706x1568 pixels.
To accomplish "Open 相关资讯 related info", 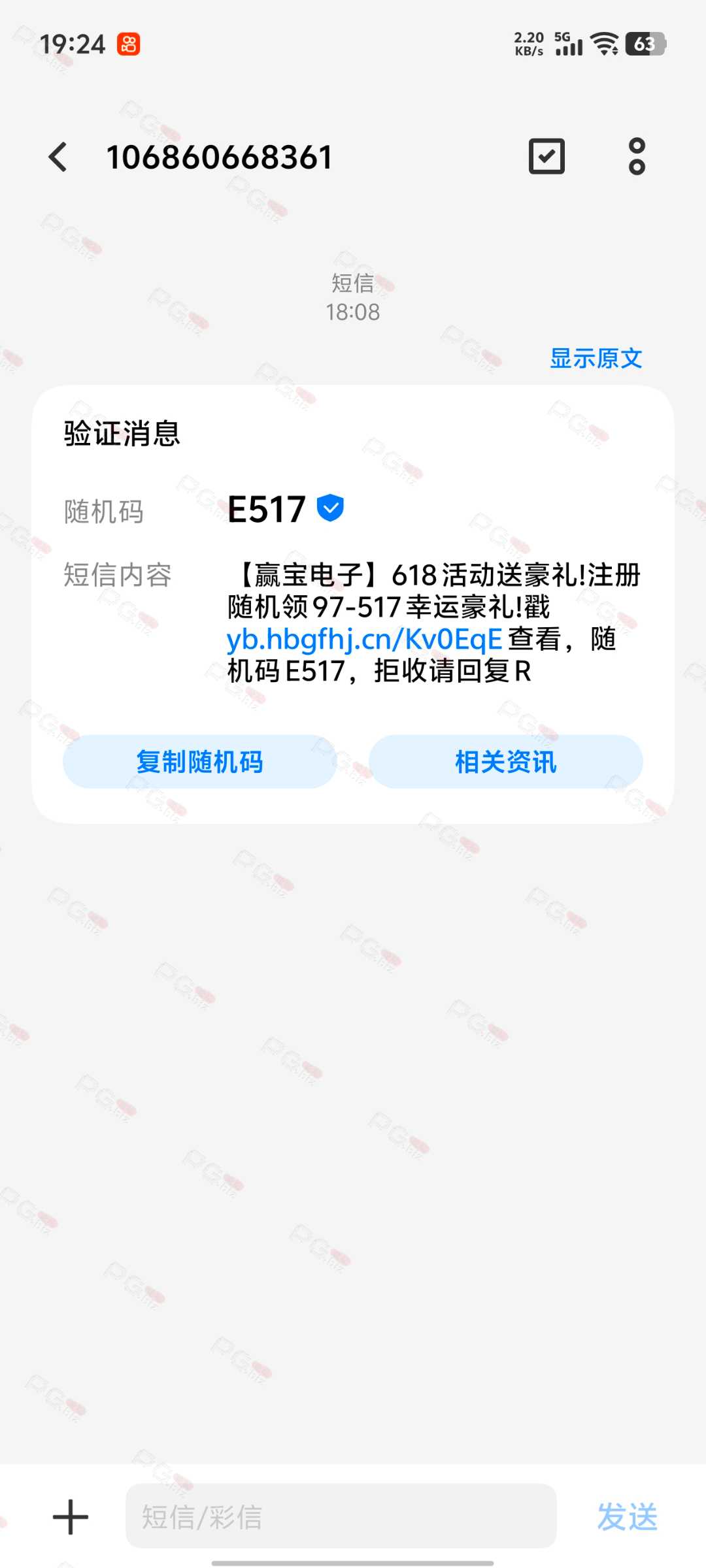I will pos(505,762).
